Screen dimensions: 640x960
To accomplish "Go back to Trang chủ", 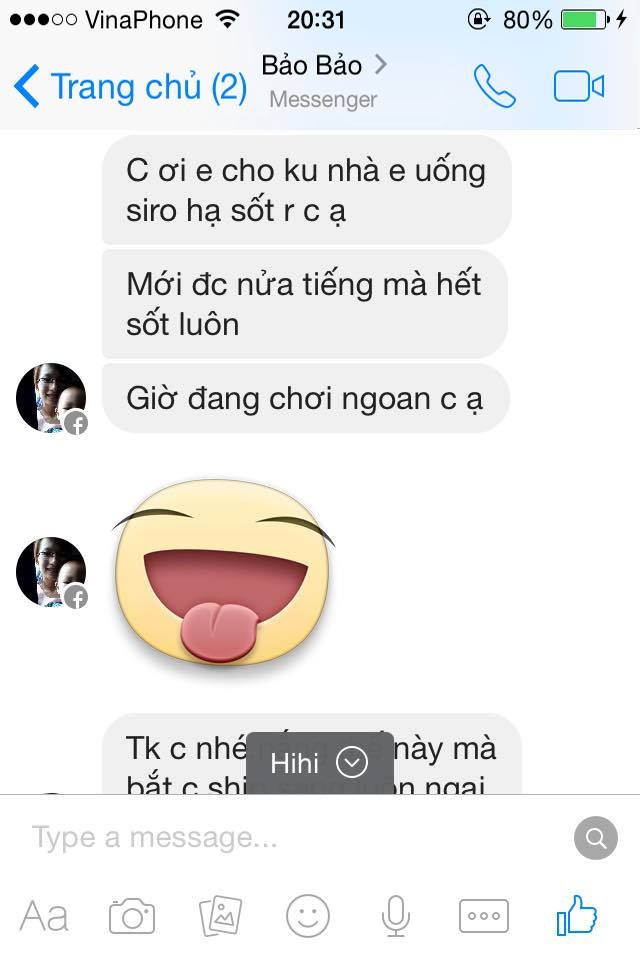I will coord(130,87).
